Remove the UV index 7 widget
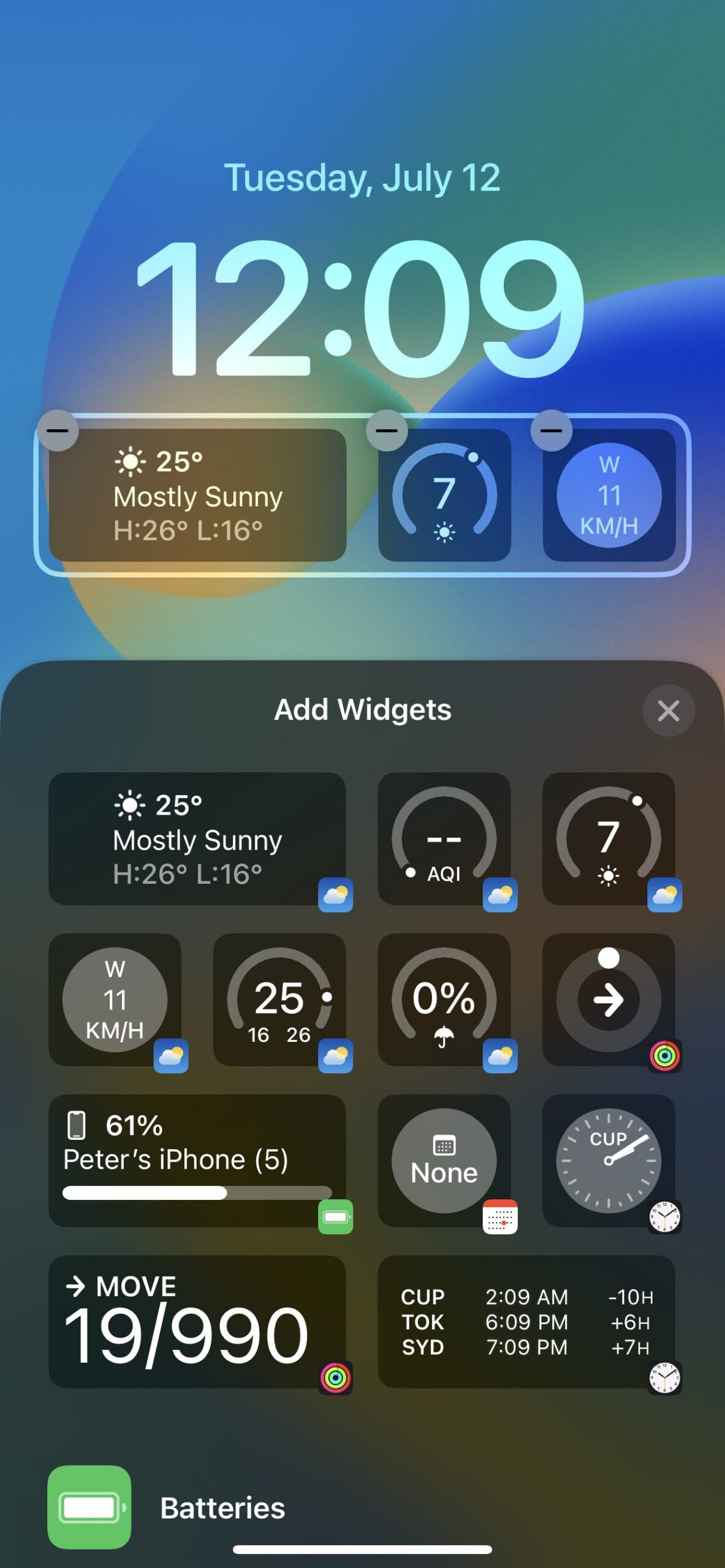725x1568 pixels. [x=387, y=431]
